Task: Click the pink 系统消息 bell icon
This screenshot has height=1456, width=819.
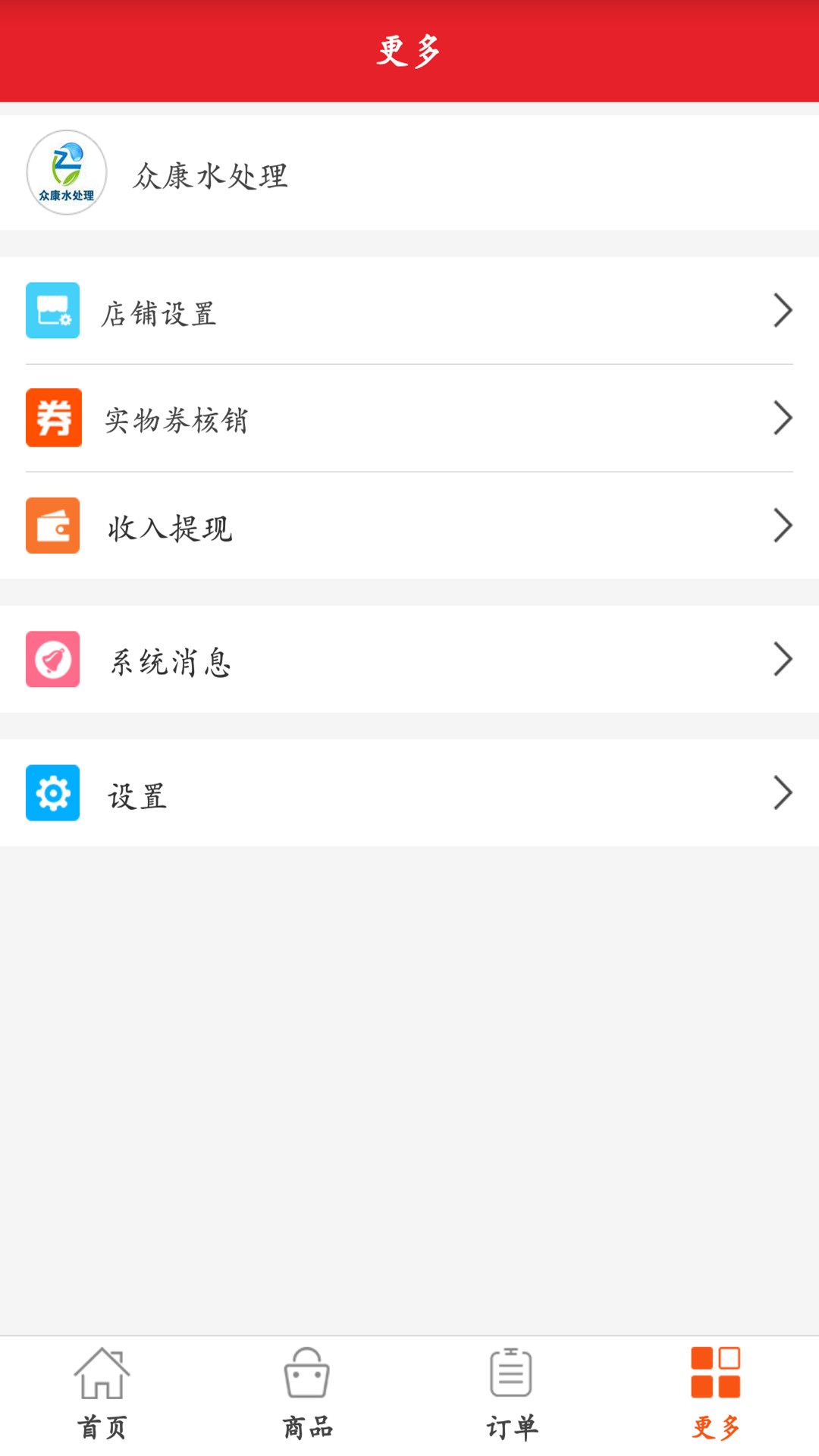Action: 52,659
